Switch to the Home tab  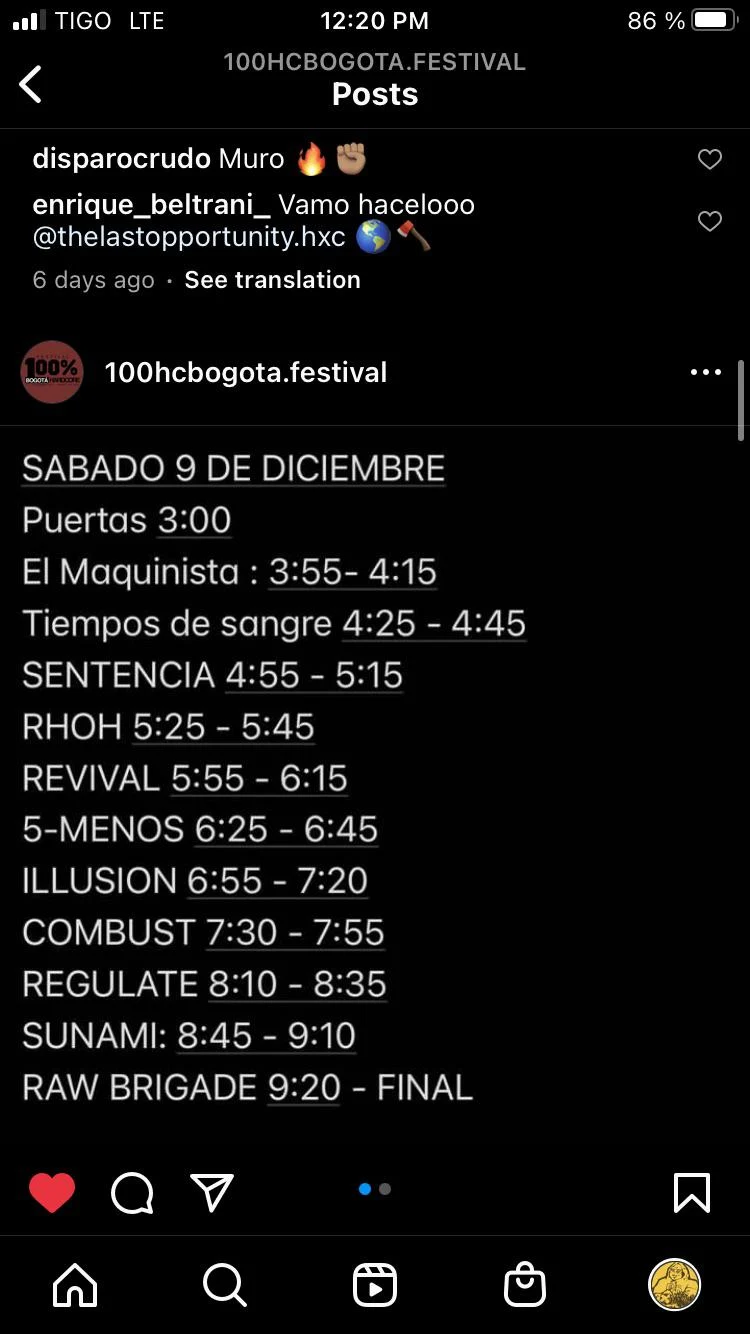click(x=75, y=1285)
